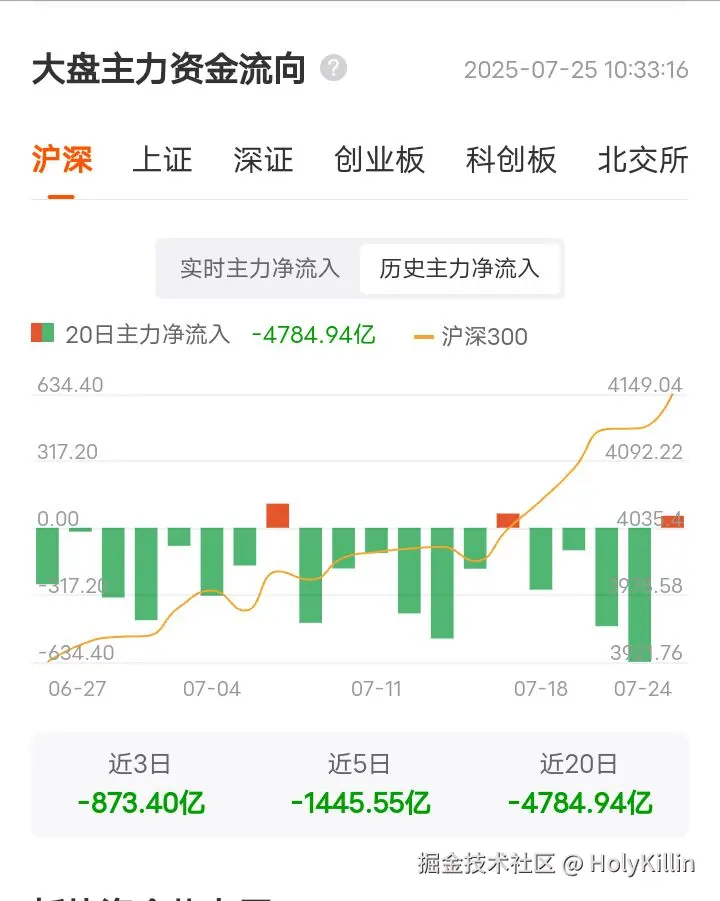
Task: Open the 深证 tab
Action: [262, 160]
